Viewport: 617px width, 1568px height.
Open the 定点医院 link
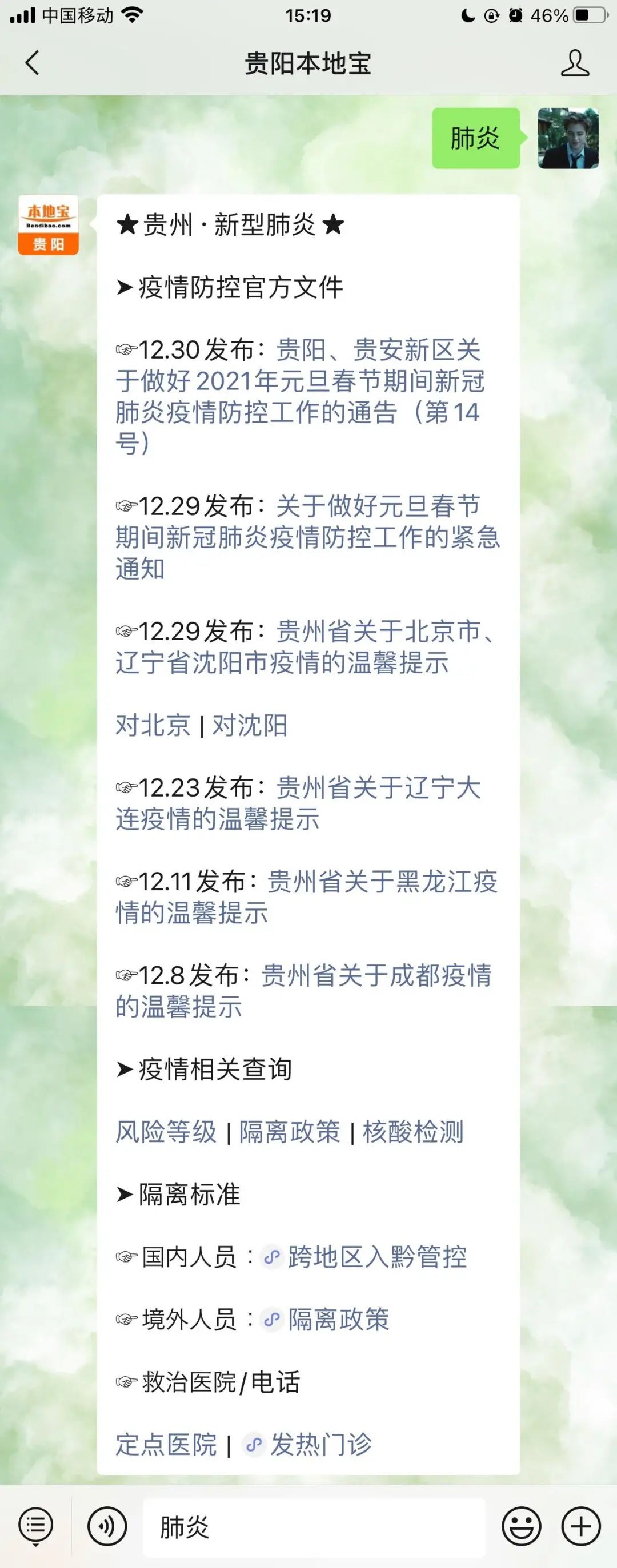pyautogui.click(x=166, y=1445)
